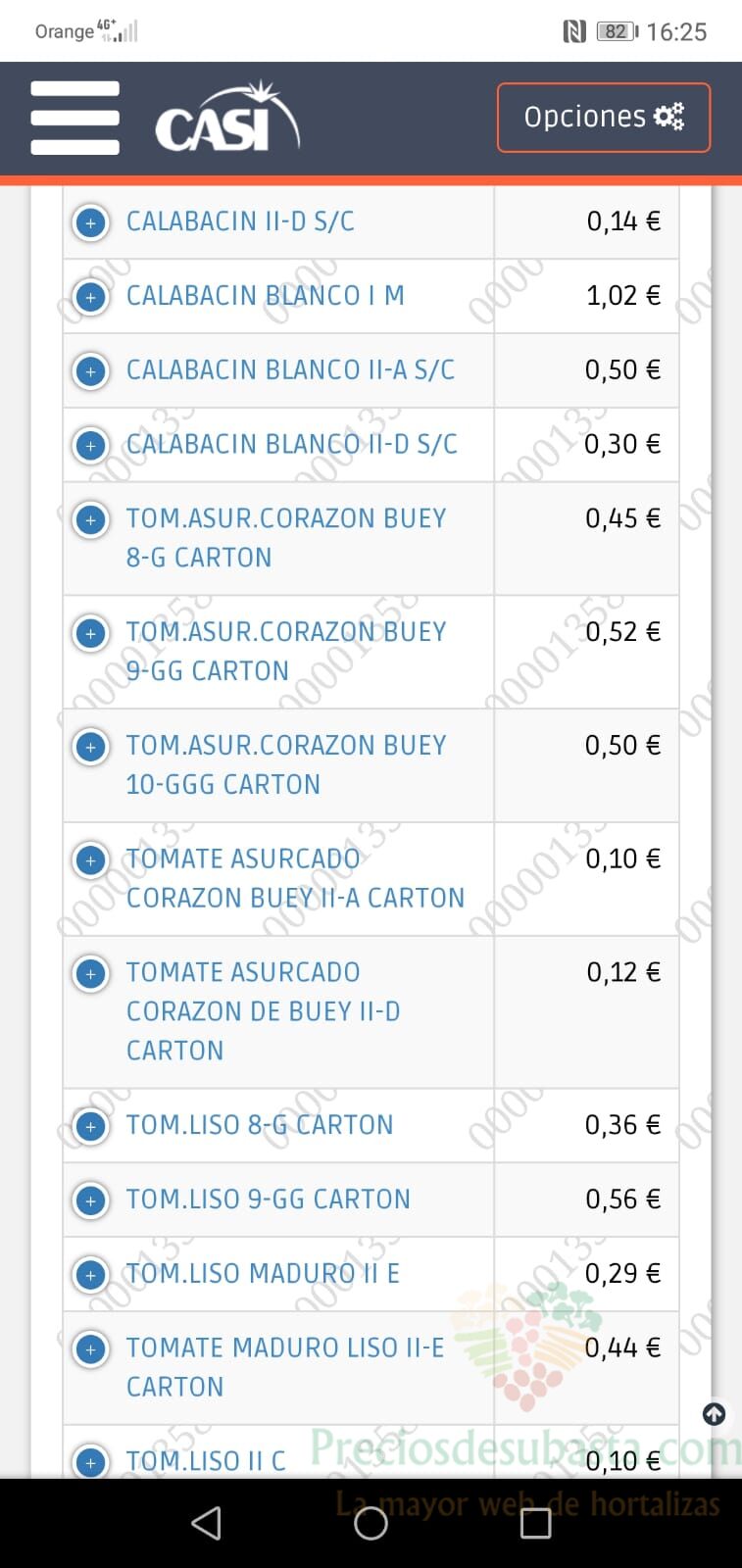The height and width of the screenshot is (1568, 742).
Task: Tap the scroll-to-top arrow button
Action: [715, 1414]
